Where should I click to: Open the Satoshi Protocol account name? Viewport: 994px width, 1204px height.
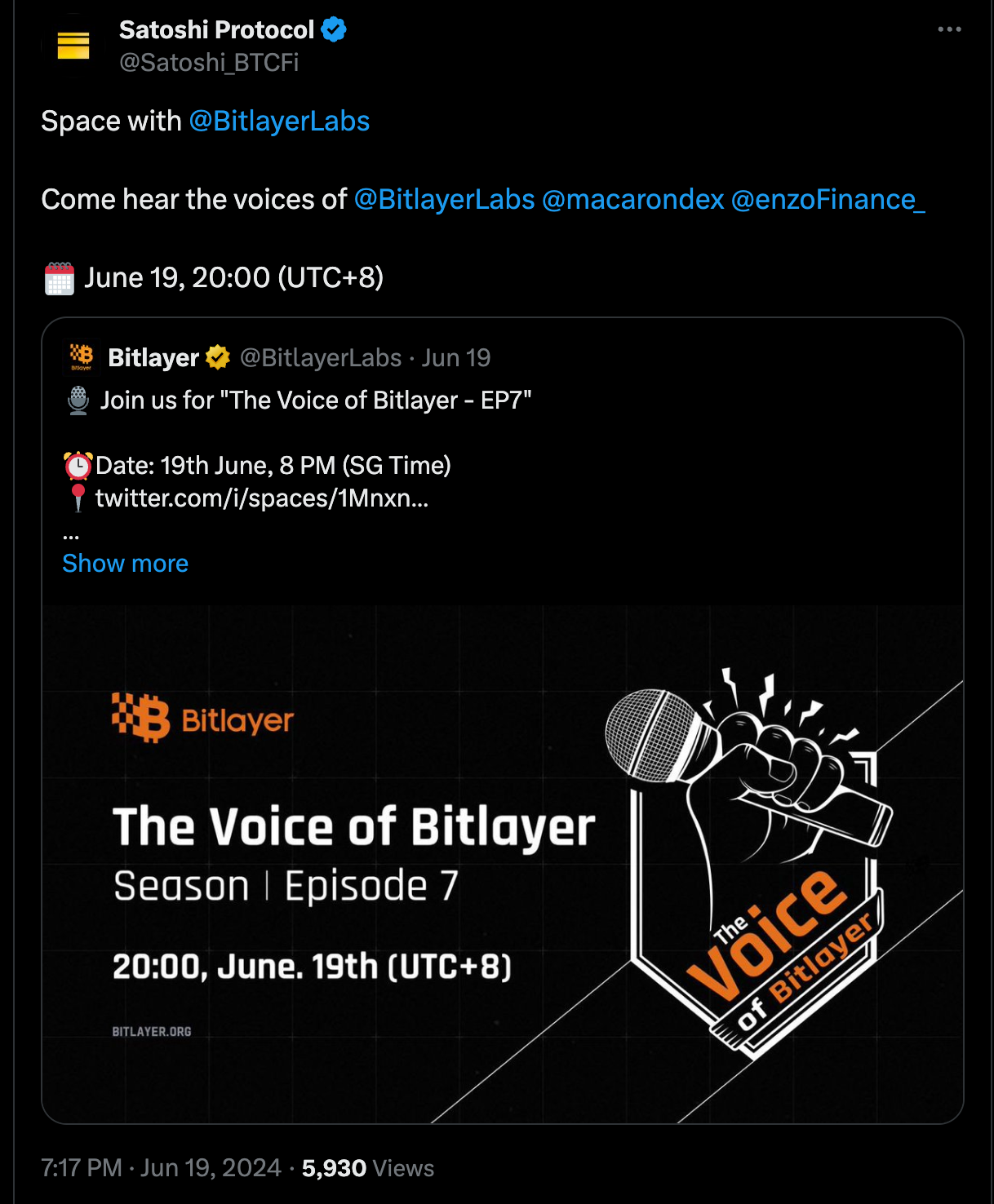pos(216,30)
